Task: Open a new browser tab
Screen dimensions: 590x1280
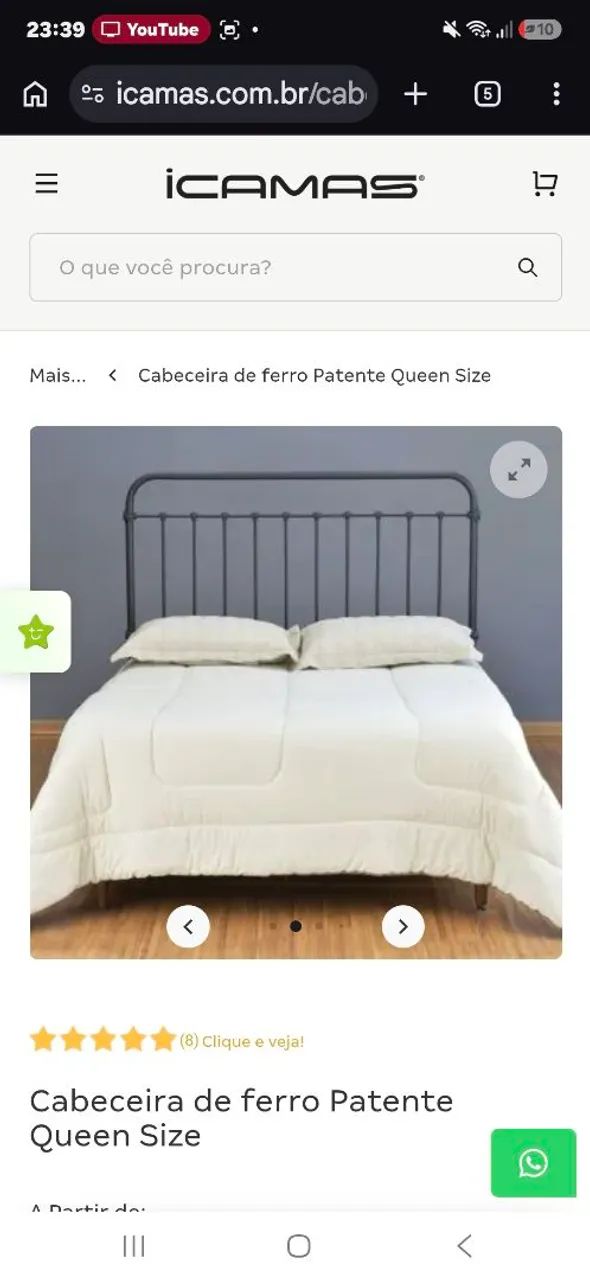Action: point(415,94)
